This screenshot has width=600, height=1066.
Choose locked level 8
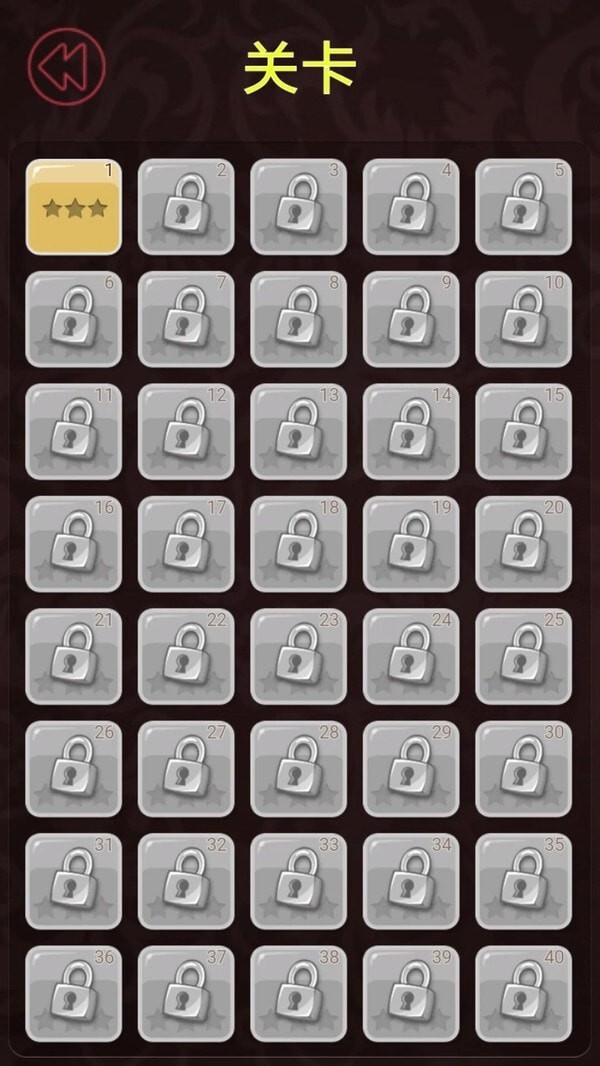pos(299,319)
